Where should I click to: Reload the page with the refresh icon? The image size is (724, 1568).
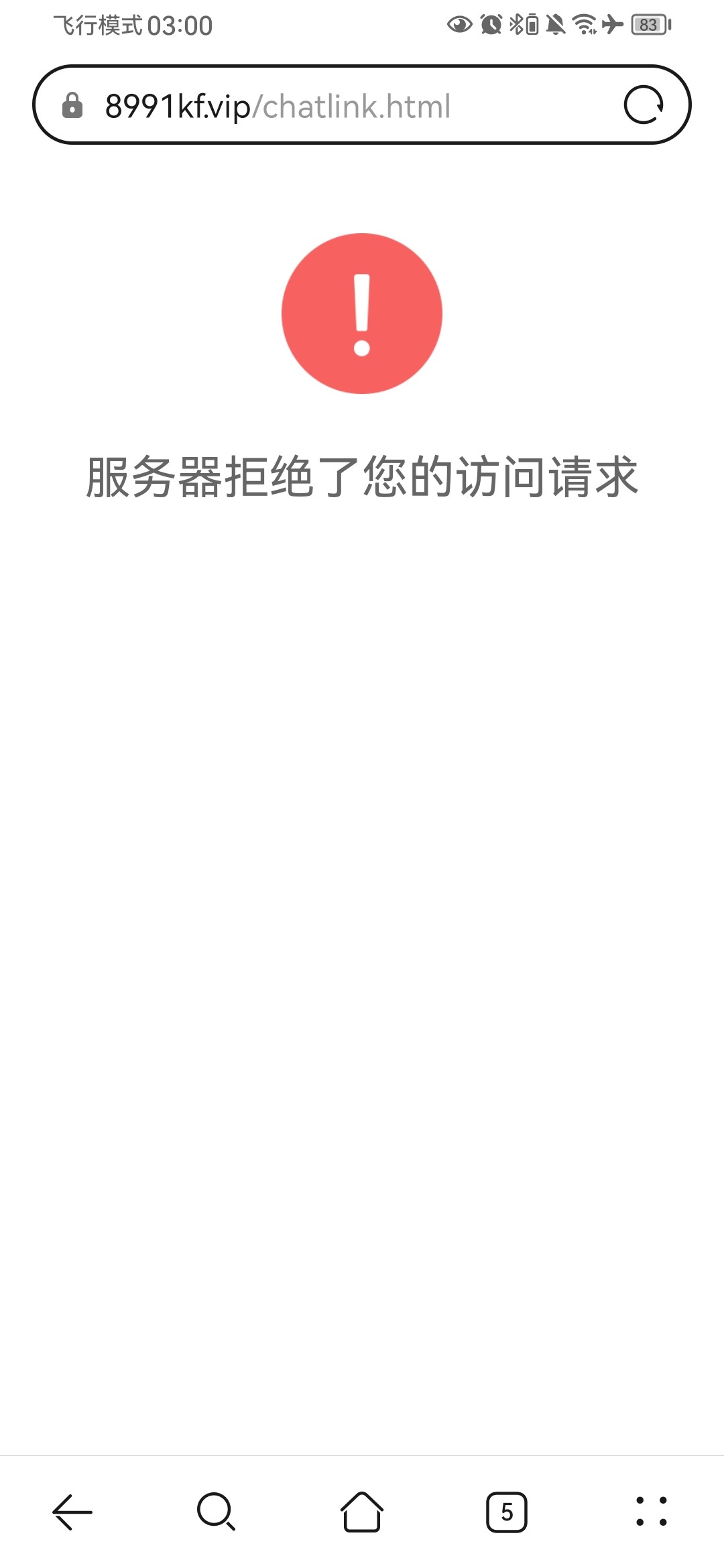pyautogui.click(x=644, y=105)
